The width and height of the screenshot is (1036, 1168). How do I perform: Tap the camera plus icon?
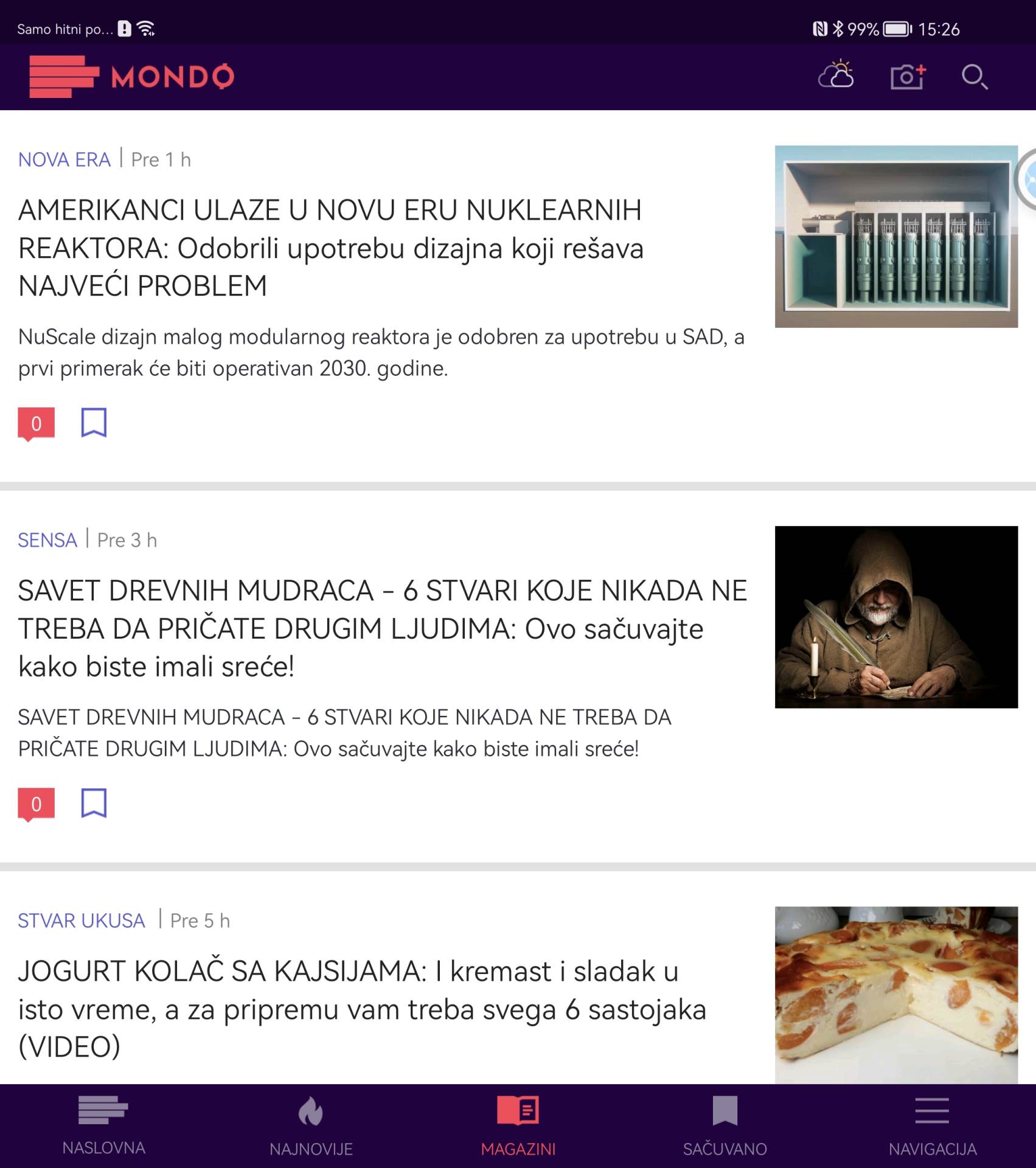pyautogui.click(x=907, y=77)
